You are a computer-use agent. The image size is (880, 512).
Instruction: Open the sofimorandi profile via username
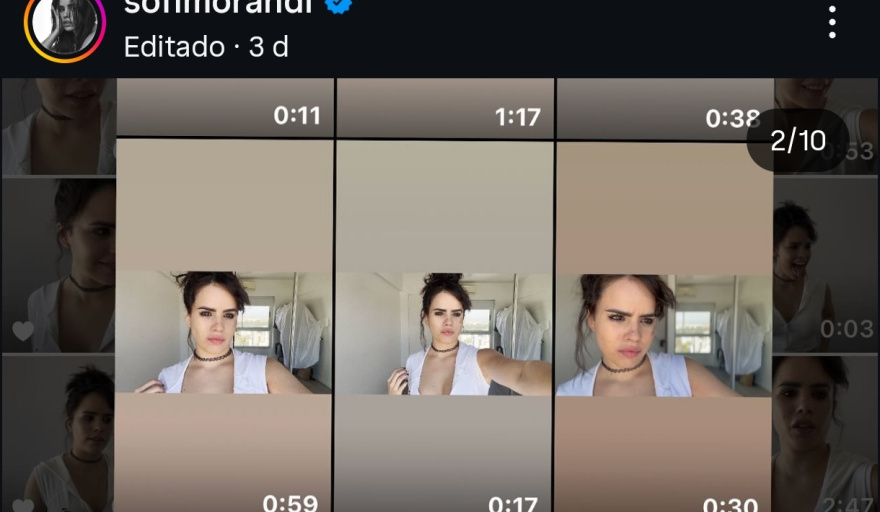(x=219, y=6)
